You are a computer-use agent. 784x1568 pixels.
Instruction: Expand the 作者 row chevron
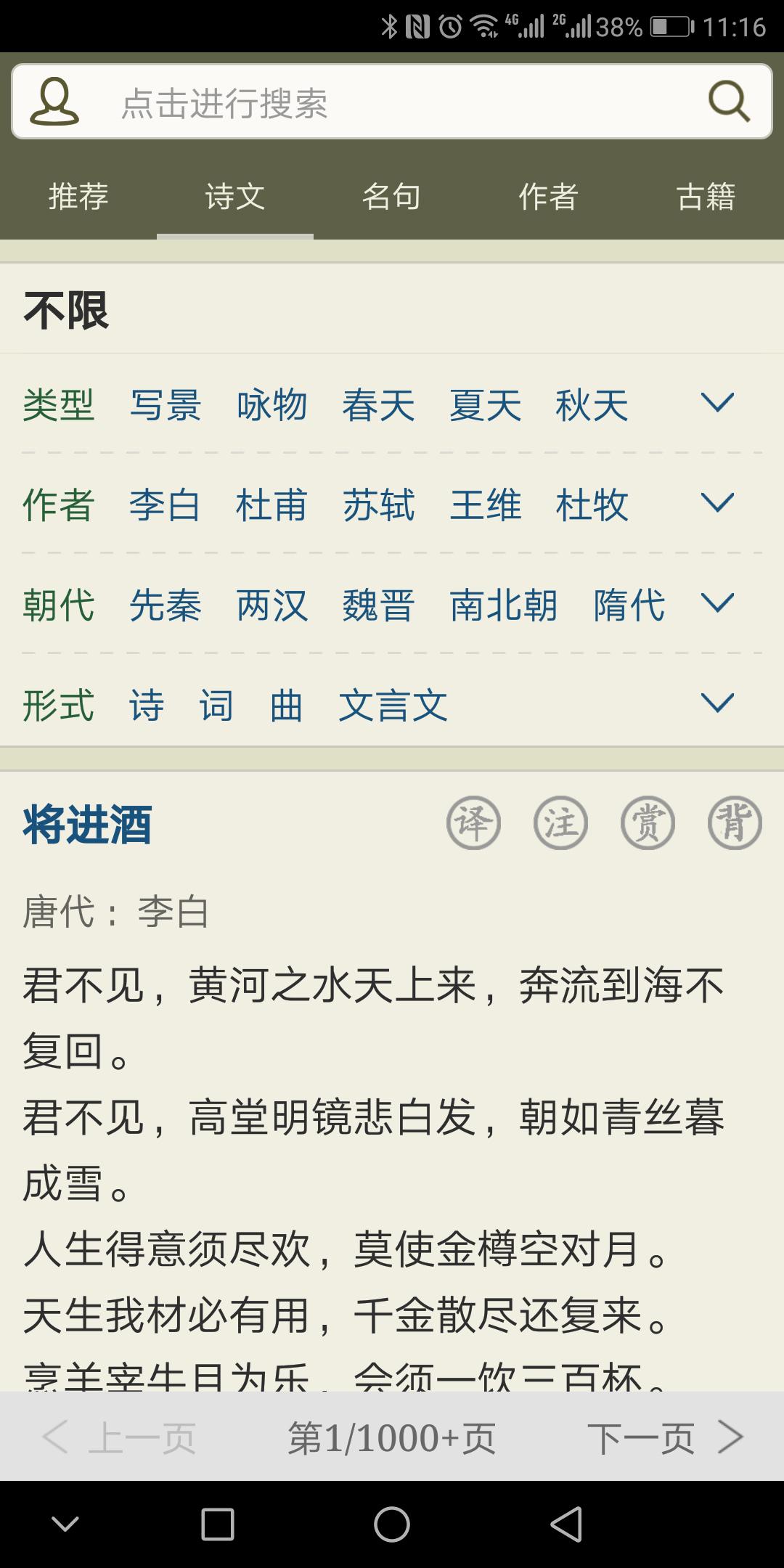coord(717,502)
